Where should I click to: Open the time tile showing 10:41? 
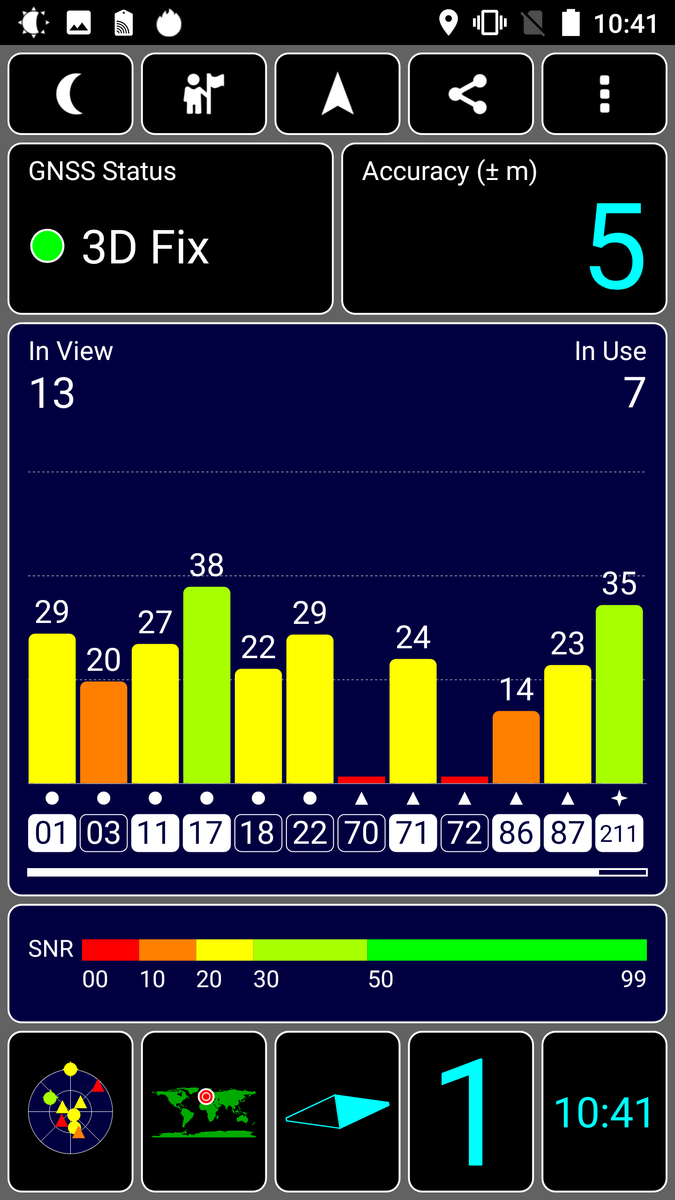click(x=604, y=1113)
